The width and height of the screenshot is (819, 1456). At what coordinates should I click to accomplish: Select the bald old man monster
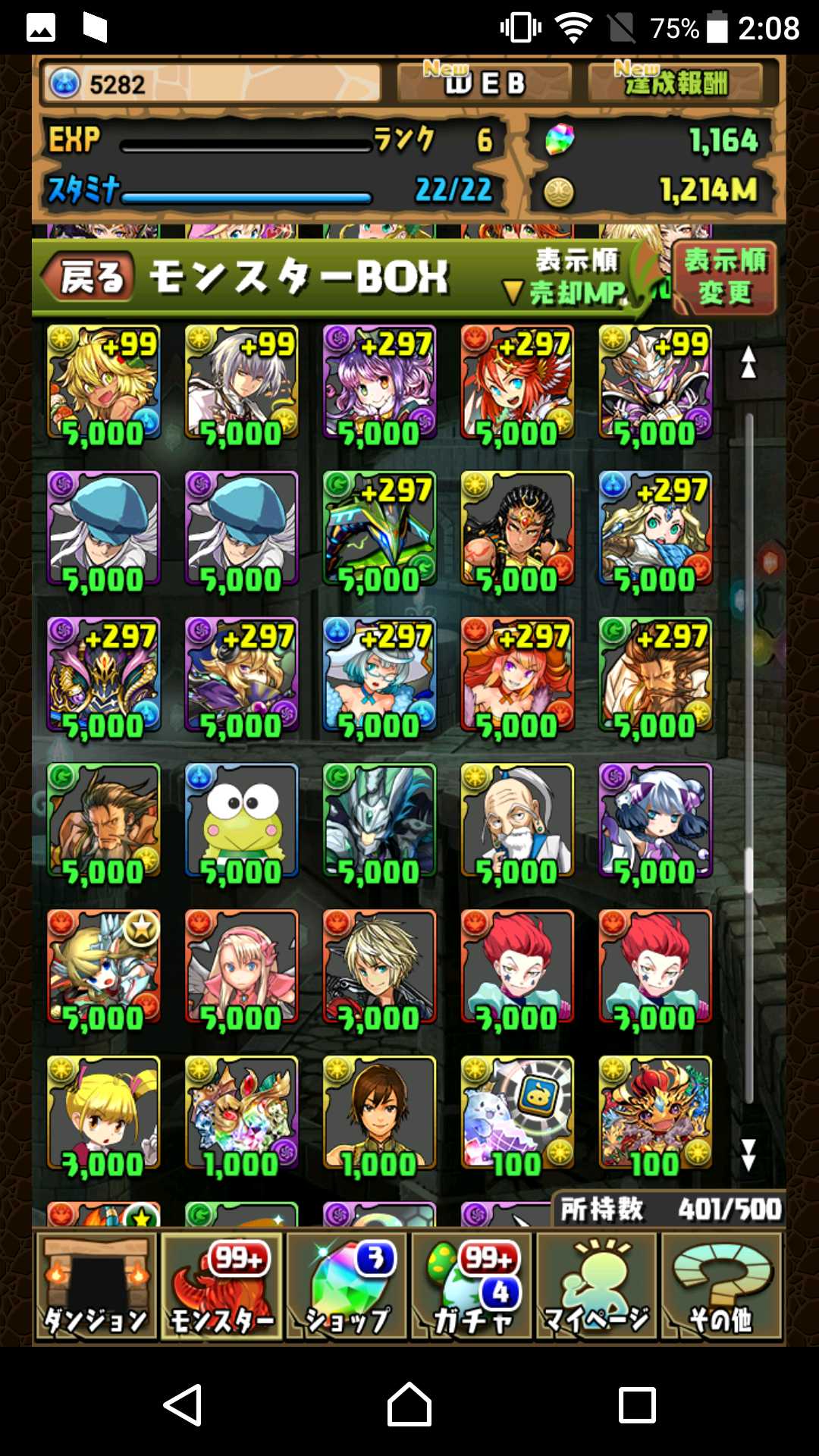[517, 822]
